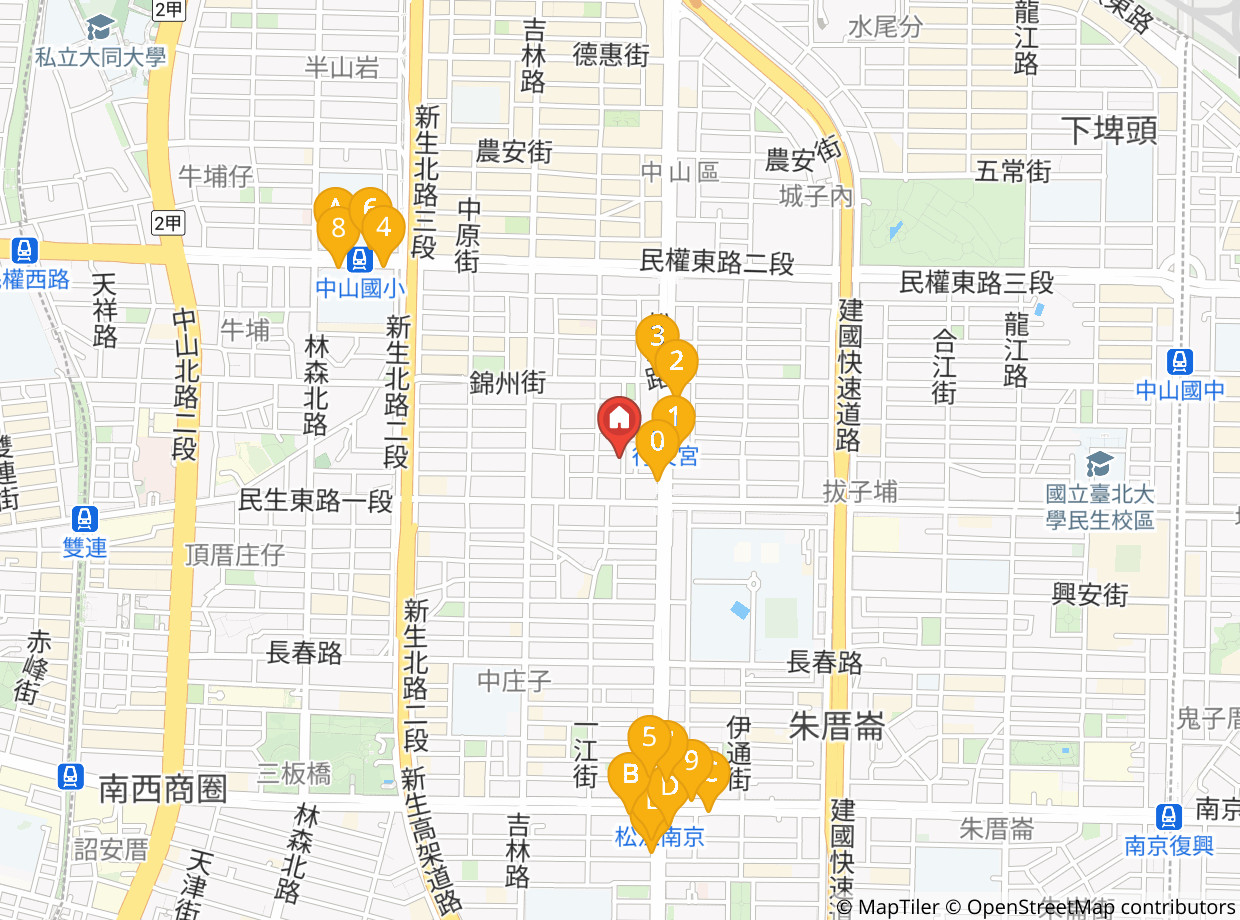Tap orange map marker 8

click(338, 228)
